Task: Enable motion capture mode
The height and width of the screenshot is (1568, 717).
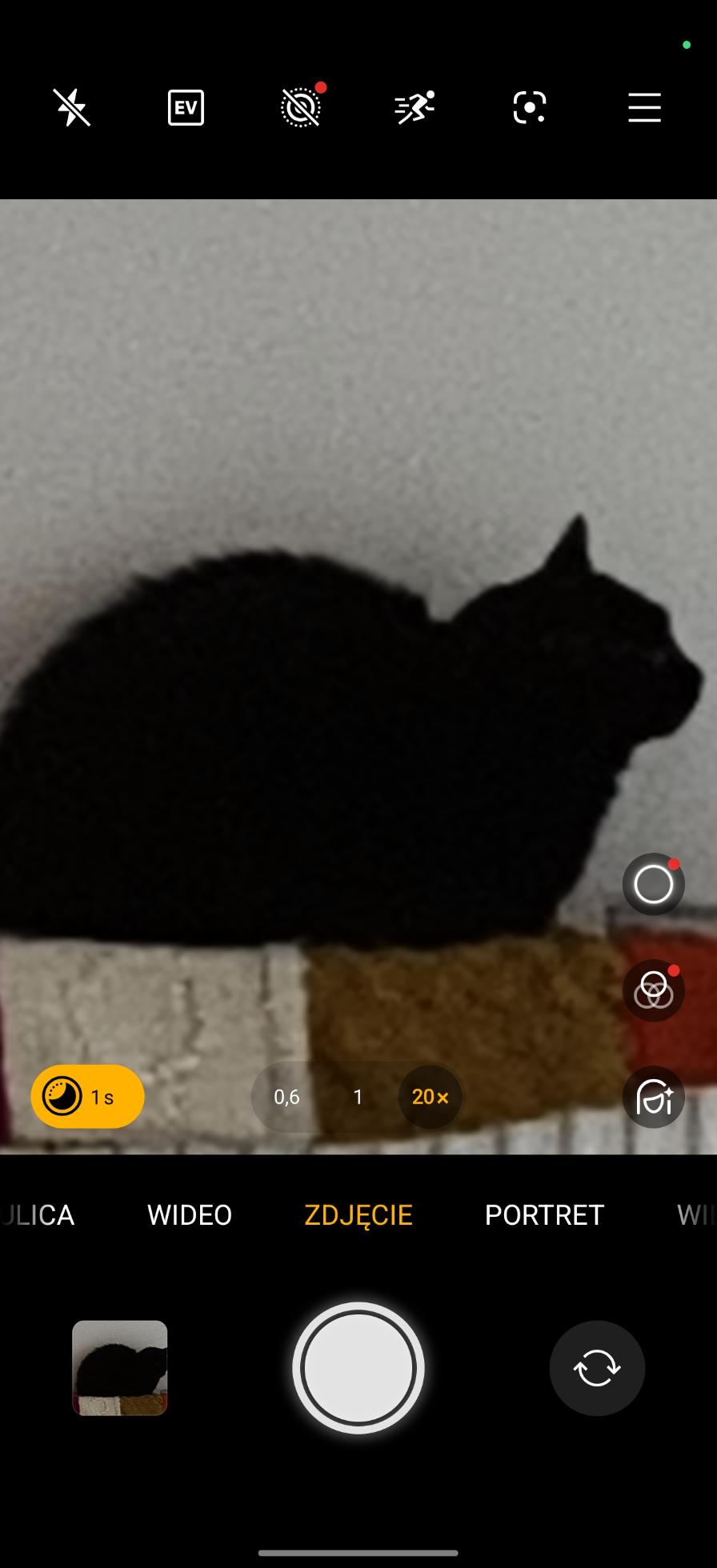Action: 415,107
